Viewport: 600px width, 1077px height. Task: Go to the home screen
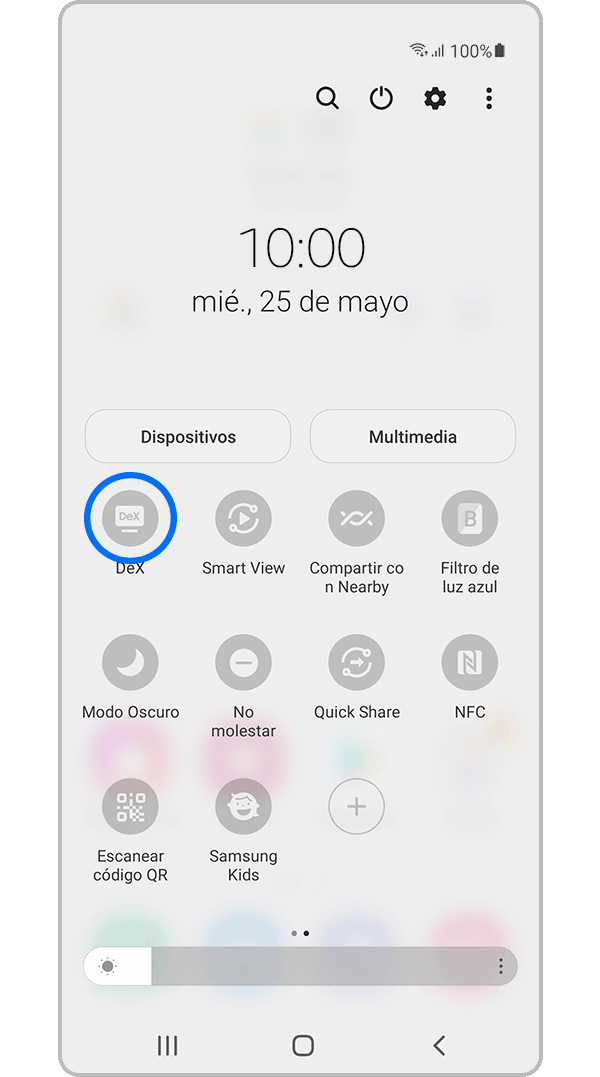[303, 1045]
